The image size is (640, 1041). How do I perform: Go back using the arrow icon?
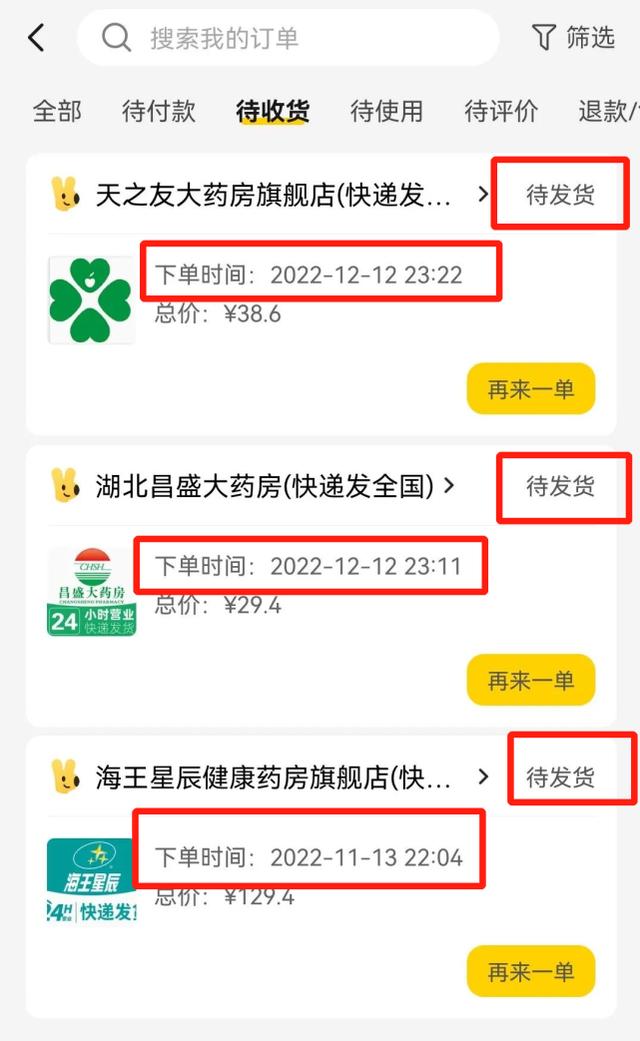pyautogui.click(x=36, y=39)
